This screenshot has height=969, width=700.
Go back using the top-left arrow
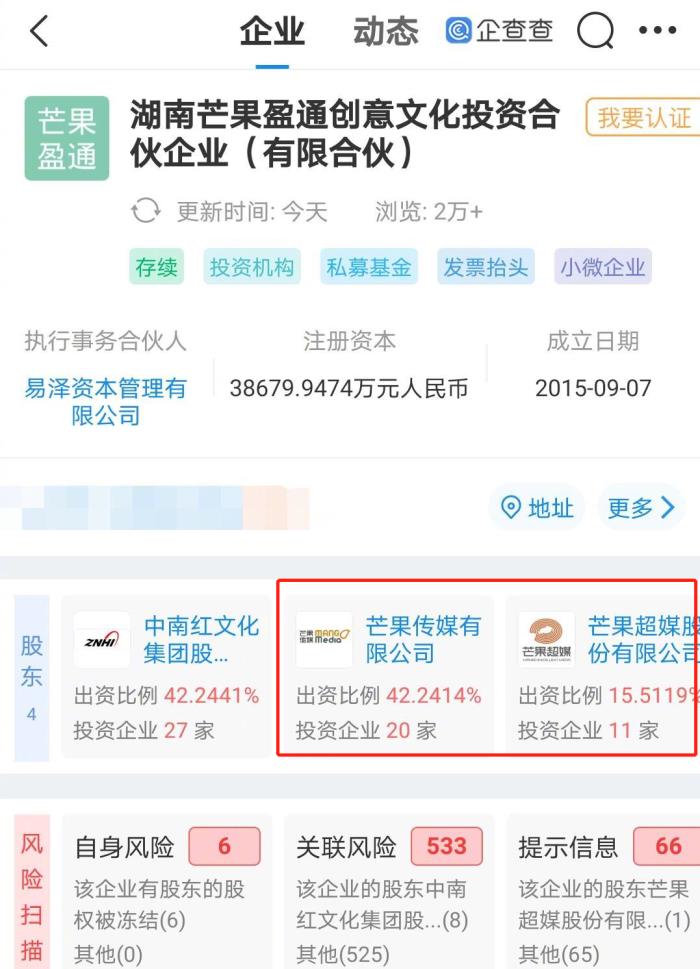point(40,32)
